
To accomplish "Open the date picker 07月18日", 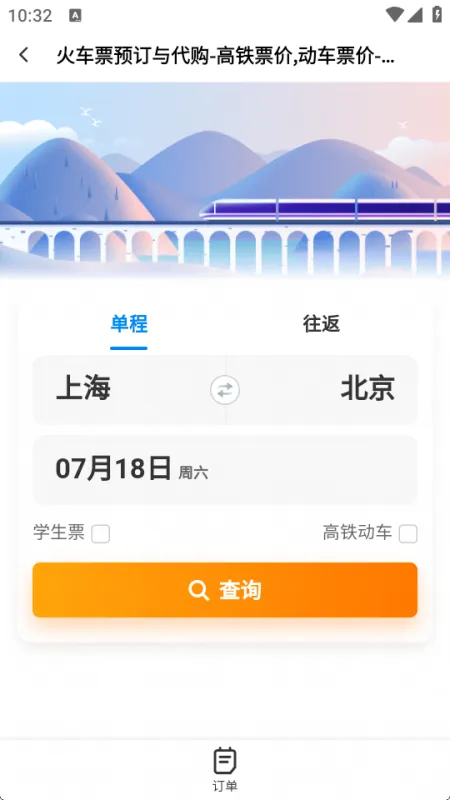I will tap(225, 469).
